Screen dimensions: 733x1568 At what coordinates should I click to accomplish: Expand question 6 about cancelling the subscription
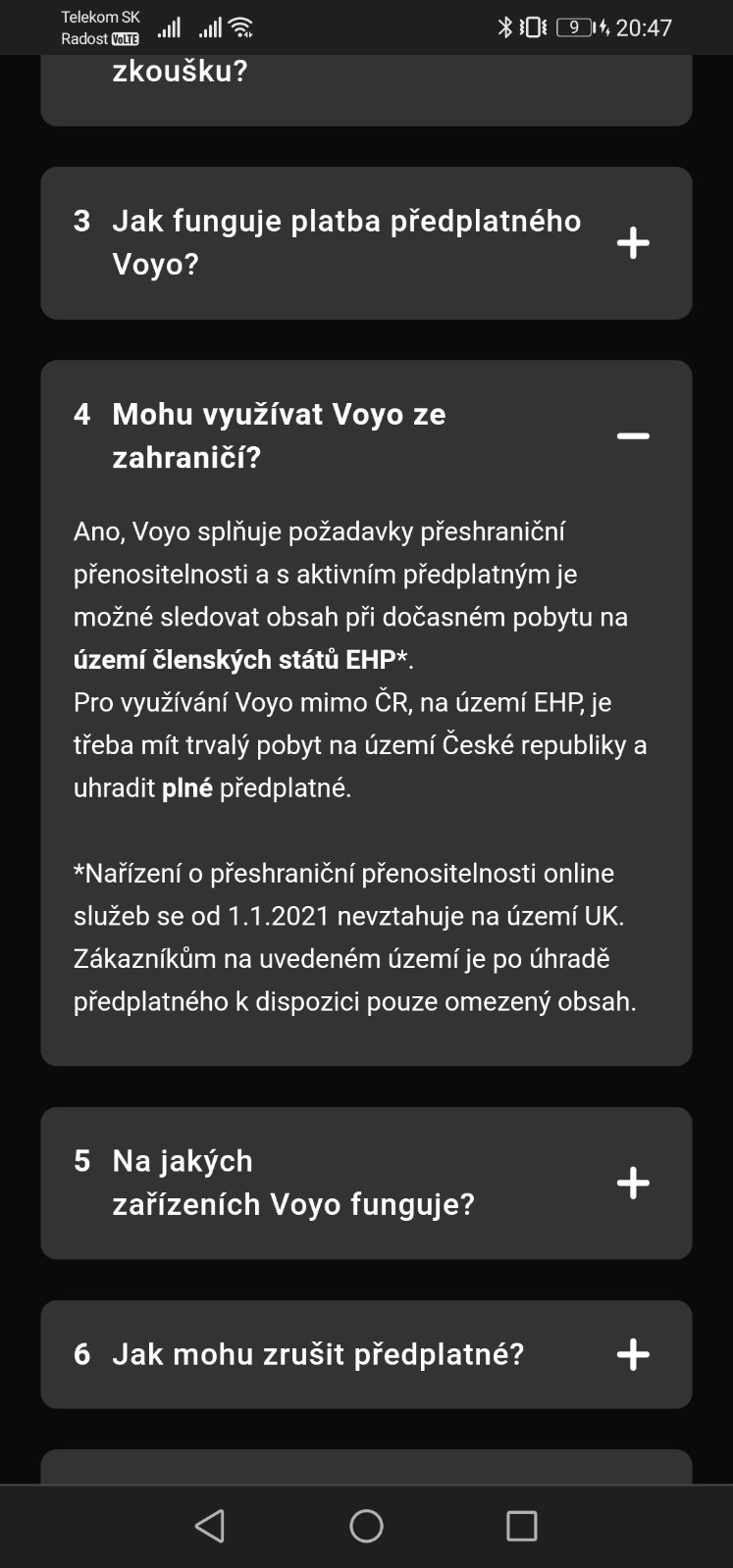point(633,1354)
